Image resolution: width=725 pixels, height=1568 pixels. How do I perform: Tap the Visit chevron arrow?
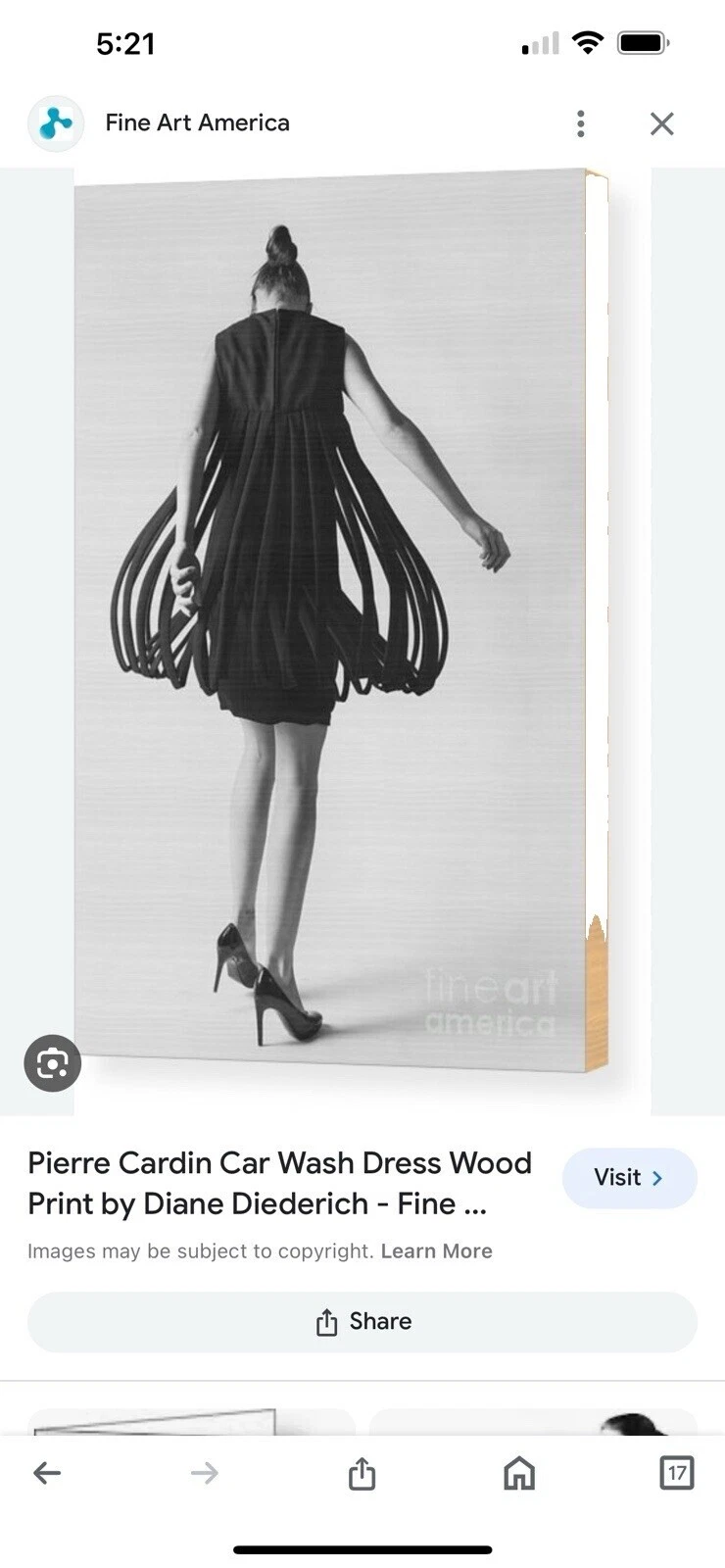[x=656, y=1179]
